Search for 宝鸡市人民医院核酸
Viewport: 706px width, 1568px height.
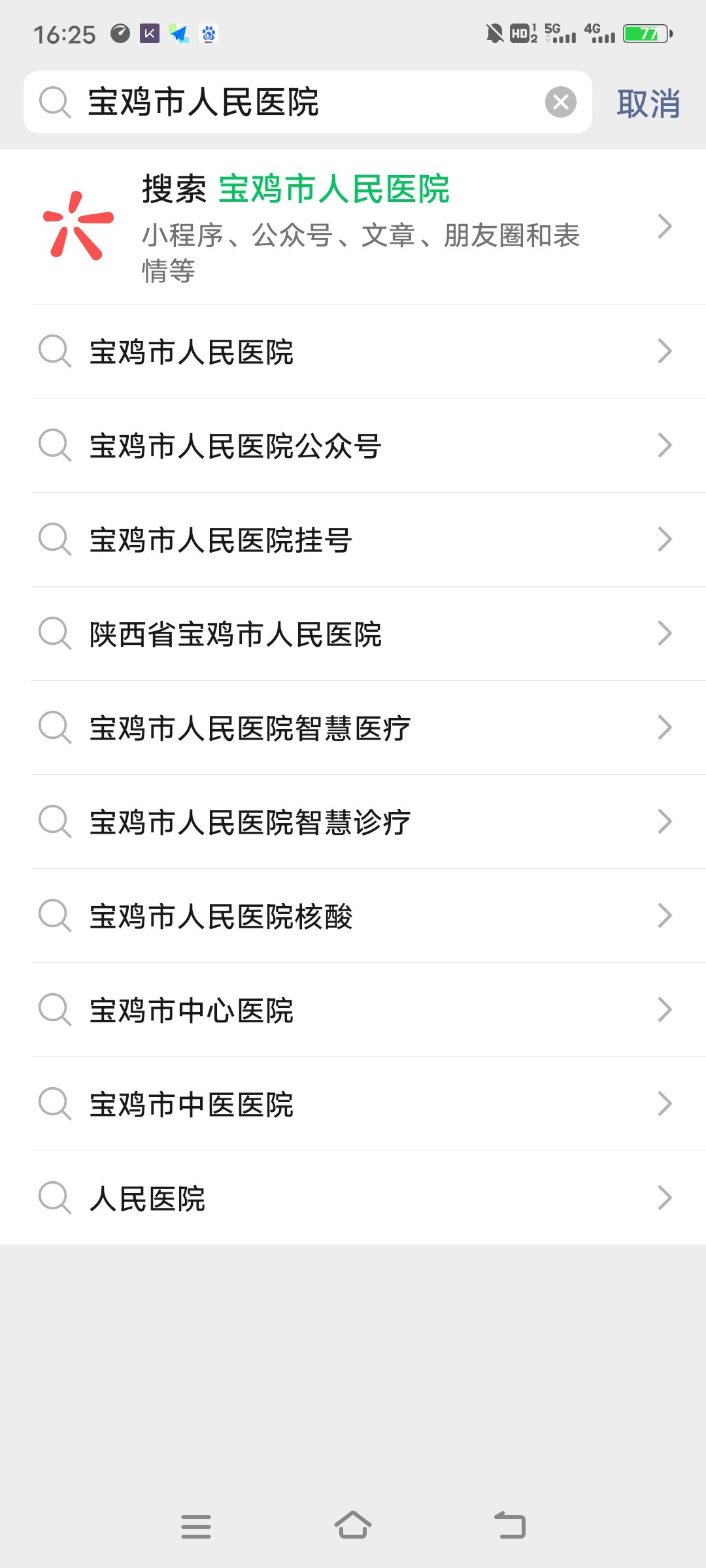(353, 916)
